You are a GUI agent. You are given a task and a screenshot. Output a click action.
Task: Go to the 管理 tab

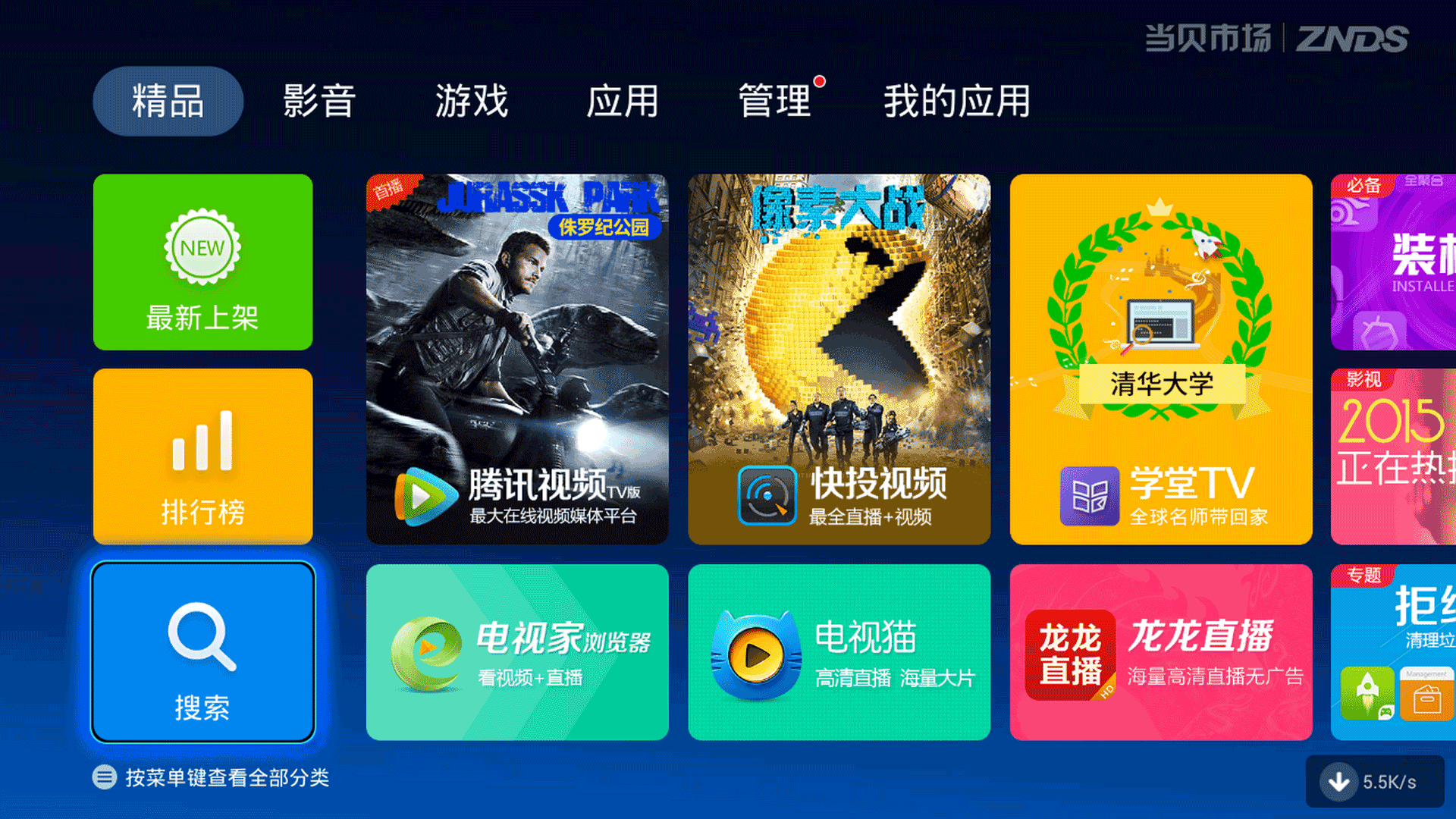tap(775, 101)
